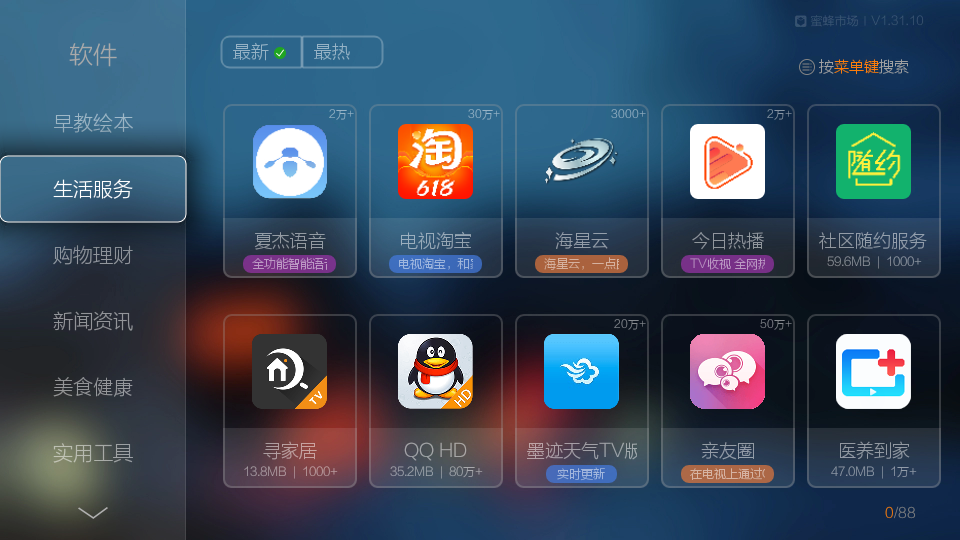This screenshot has height=540, width=960.
Task: Open 实用工具 category
Action: tap(93, 453)
